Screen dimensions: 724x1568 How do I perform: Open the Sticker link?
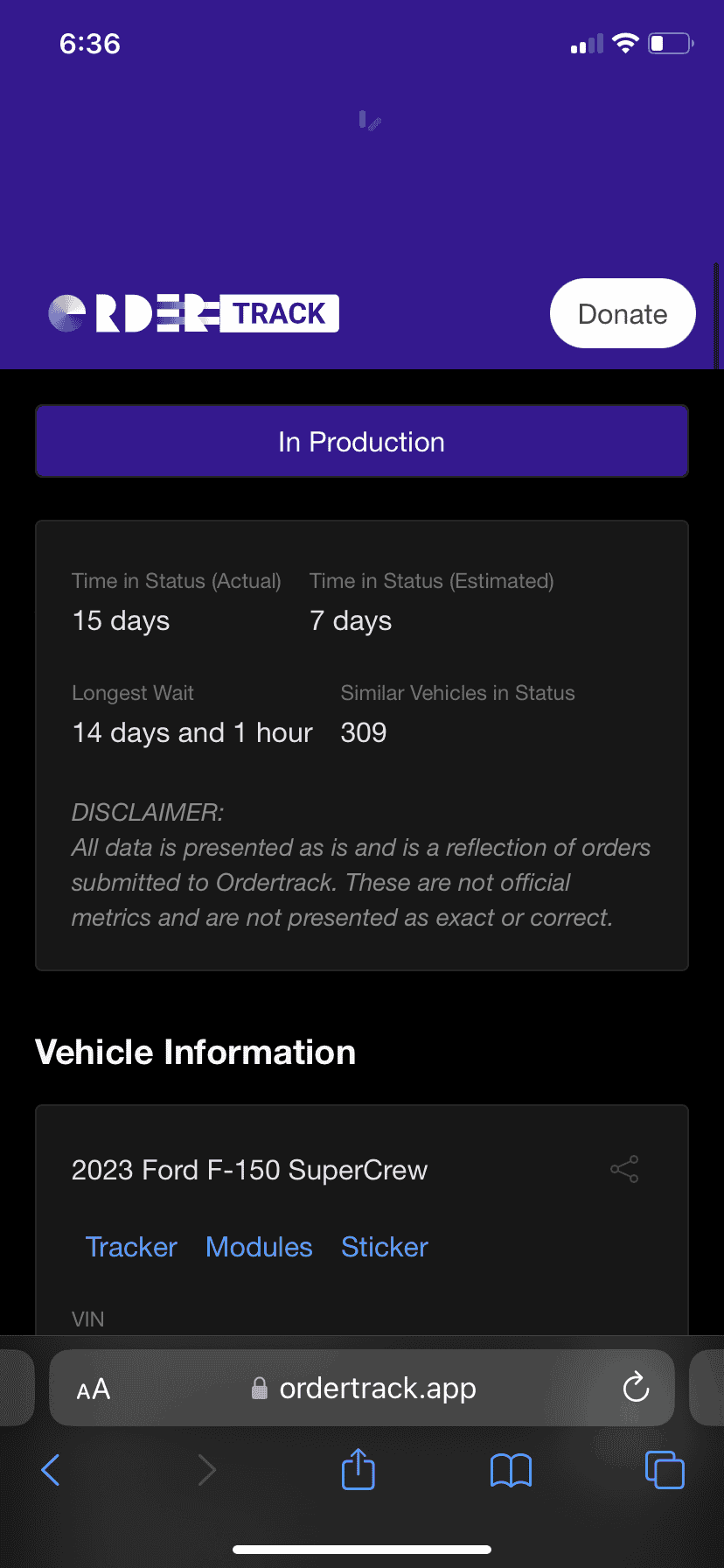point(385,1247)
